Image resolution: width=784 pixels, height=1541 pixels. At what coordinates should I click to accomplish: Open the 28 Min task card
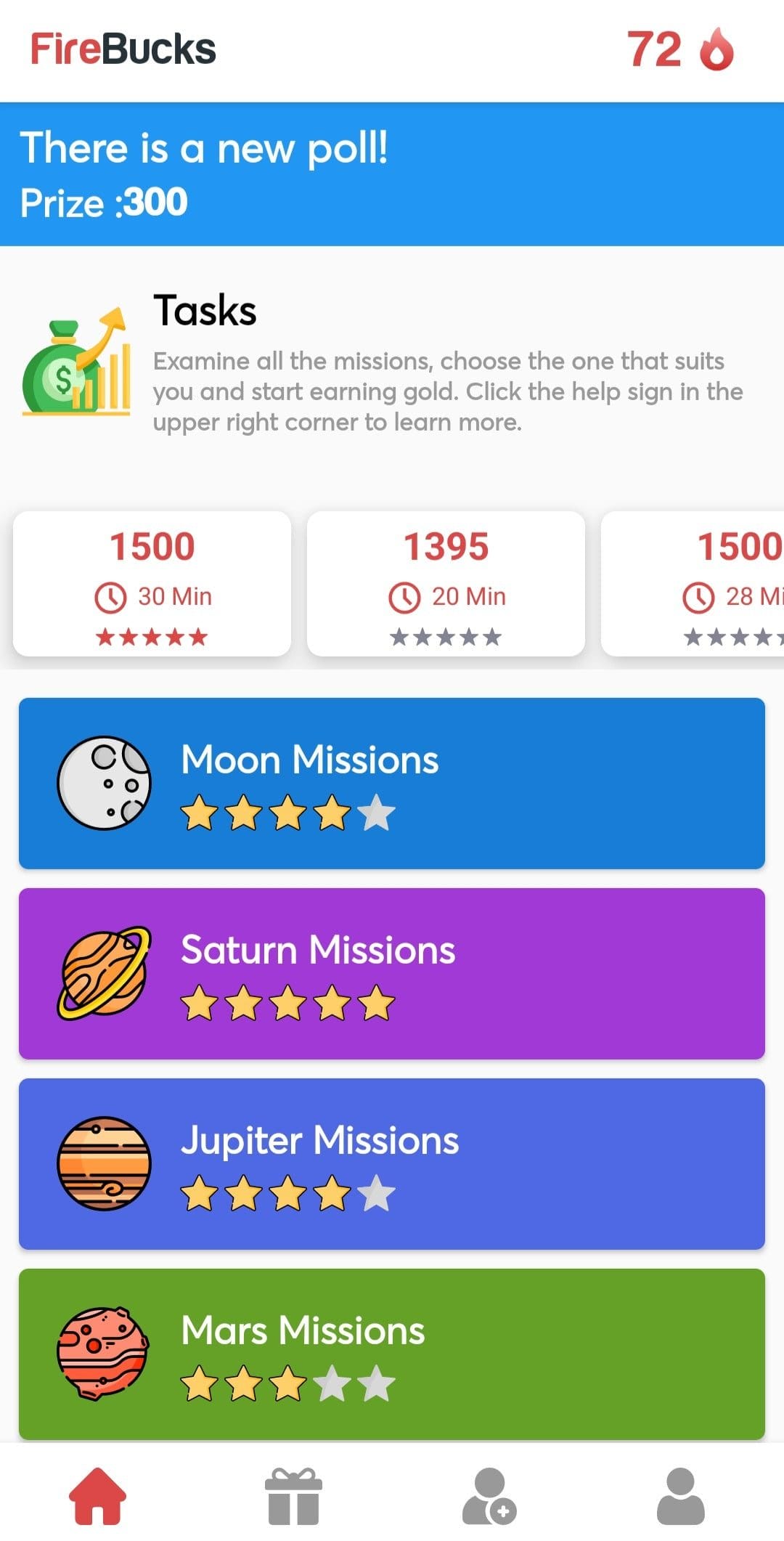click(693, 584)
